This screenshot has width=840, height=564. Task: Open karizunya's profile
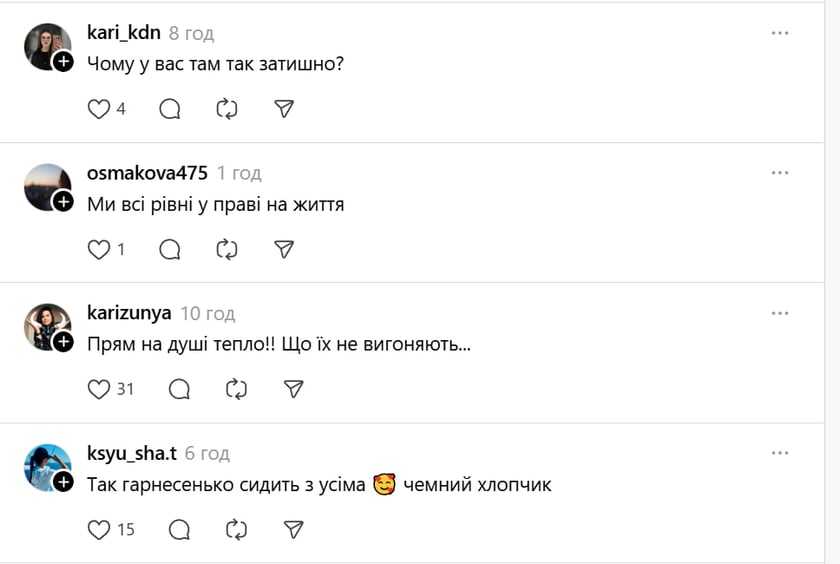coord(129,314)
